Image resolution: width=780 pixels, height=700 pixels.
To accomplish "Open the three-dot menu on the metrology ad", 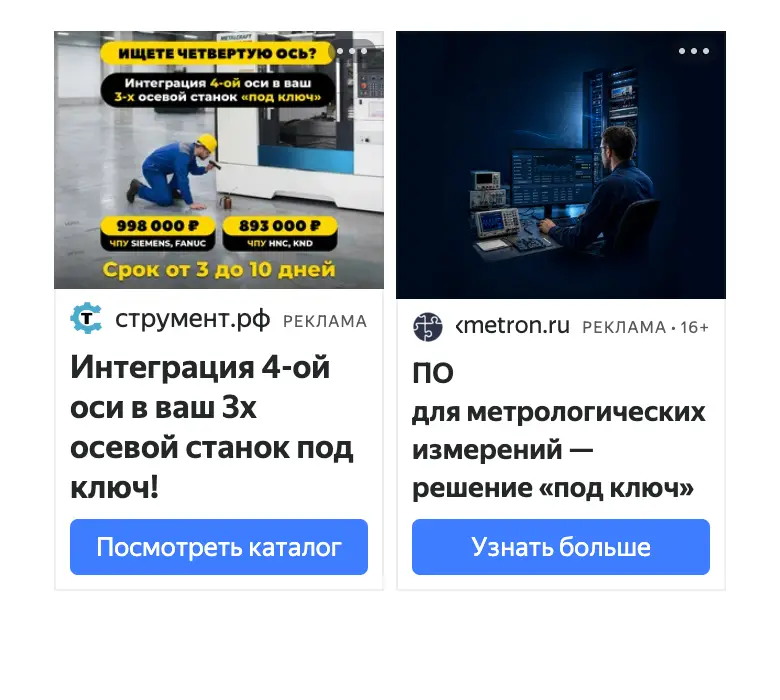I will click(694, 51).
